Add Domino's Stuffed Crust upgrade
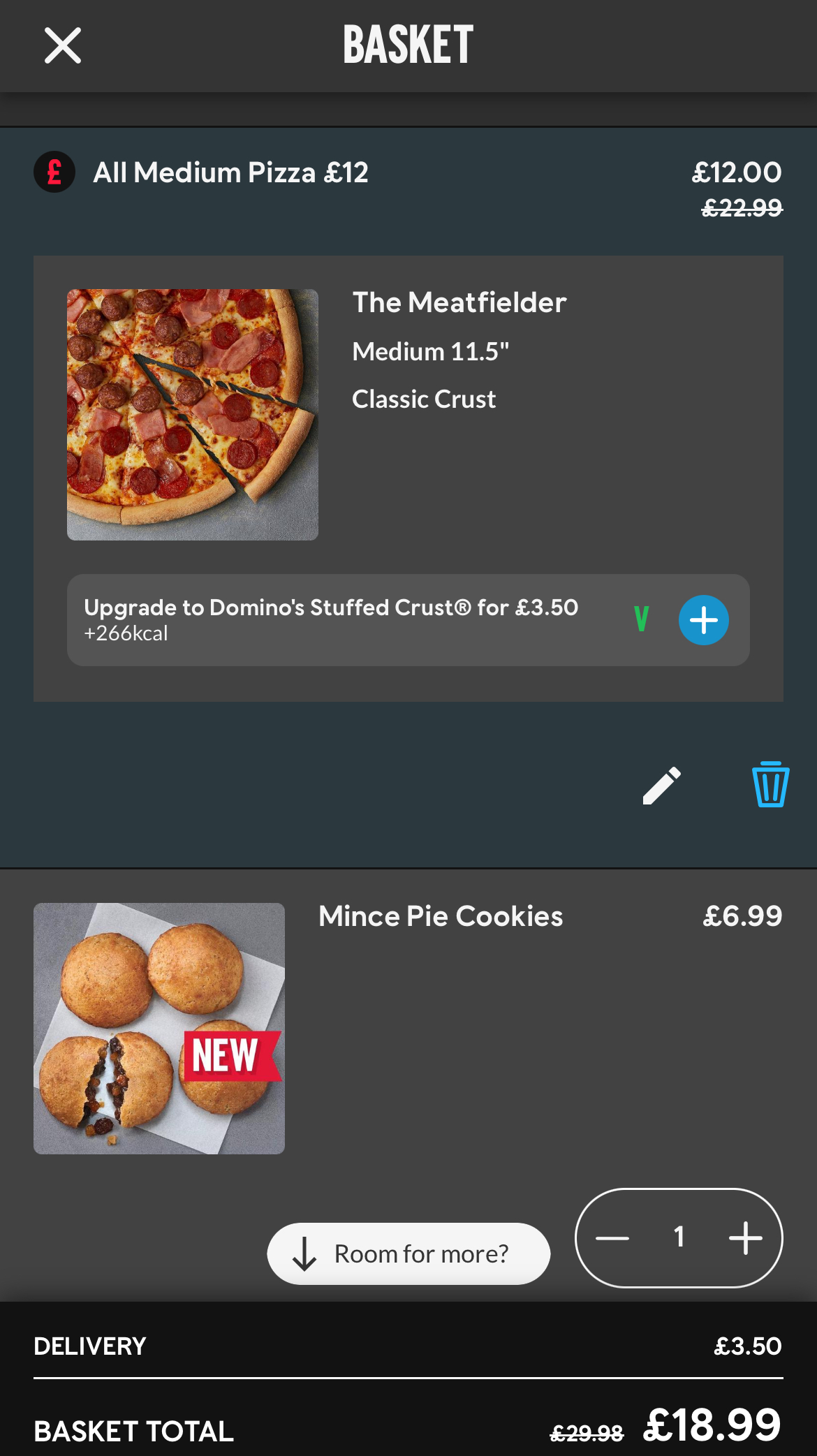The height and width of the screenshot is (1456, 817). click(x=703, y=620)
